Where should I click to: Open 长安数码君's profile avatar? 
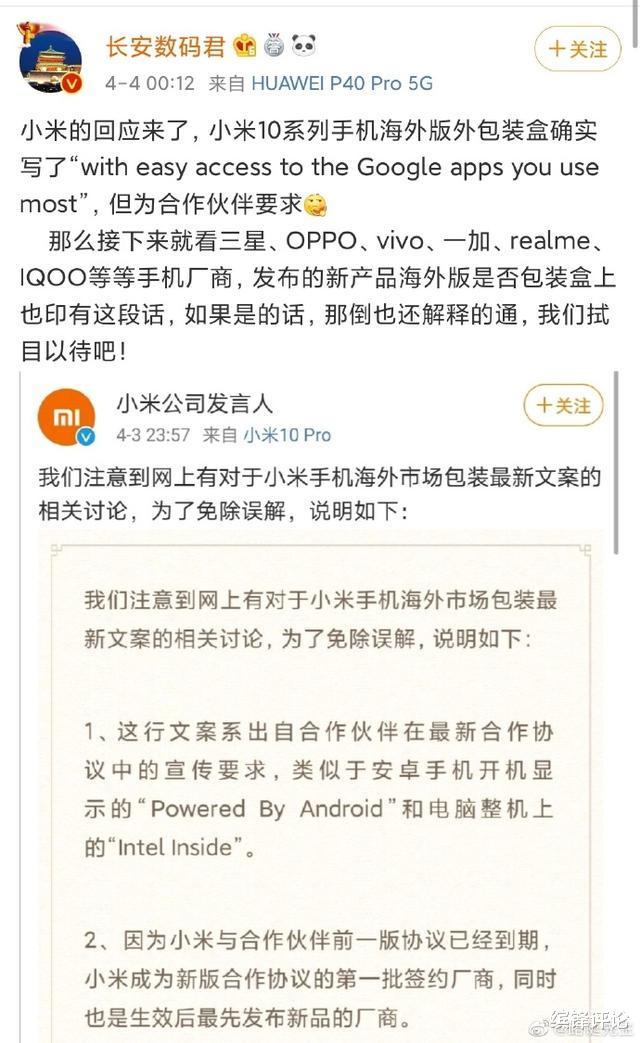[x=51, y=62]
